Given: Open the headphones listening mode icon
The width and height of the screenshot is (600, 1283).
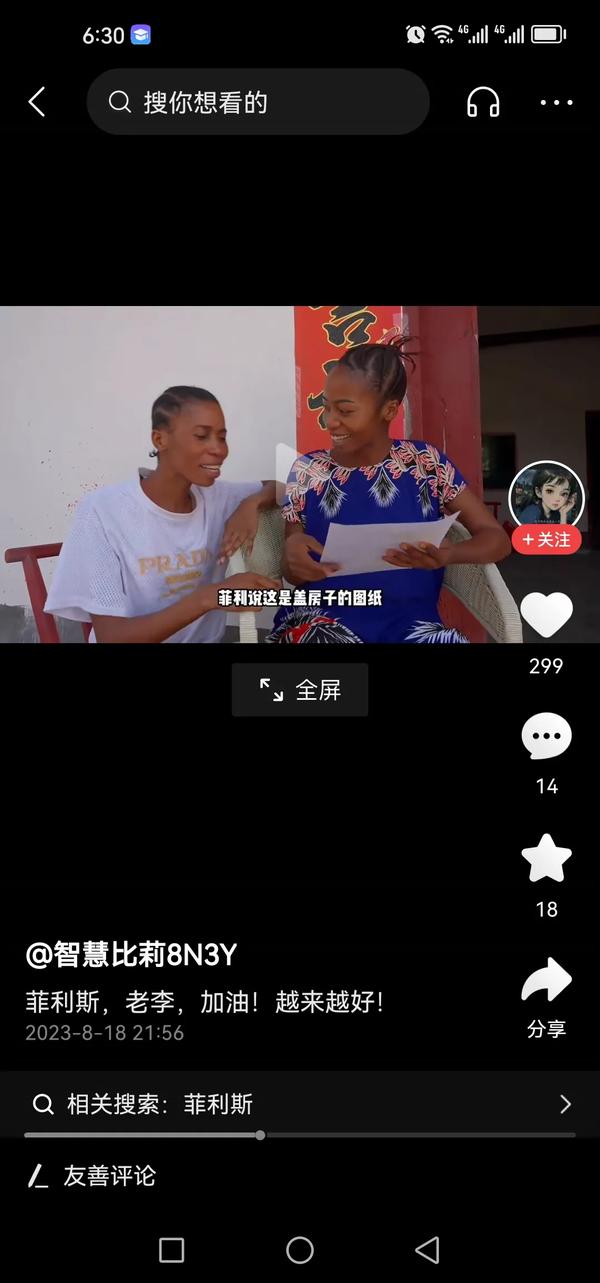Looking at the screenshot, I should coord(483,102).
